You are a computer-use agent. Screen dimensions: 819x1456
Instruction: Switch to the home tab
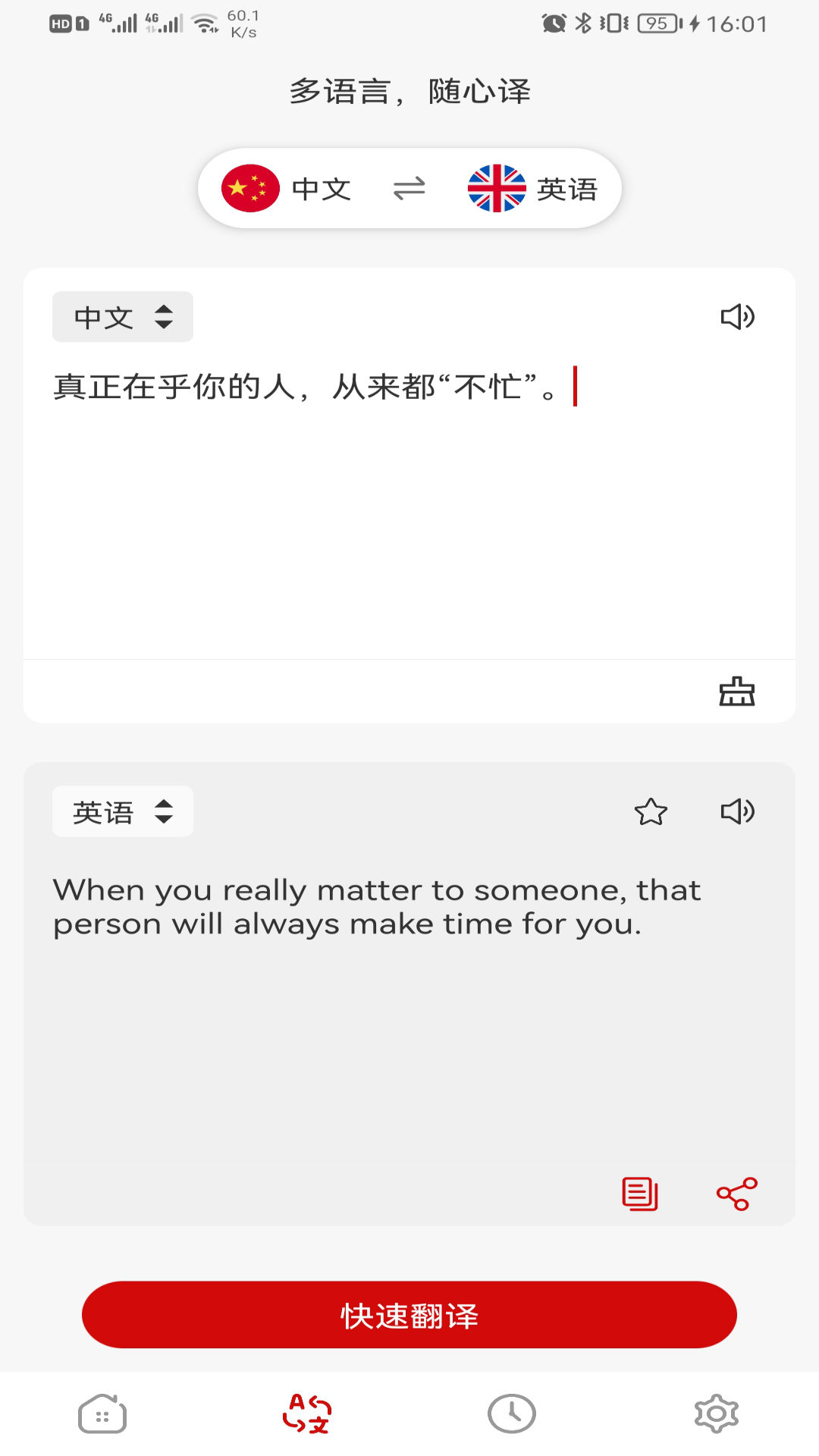tap(102, 1414)
